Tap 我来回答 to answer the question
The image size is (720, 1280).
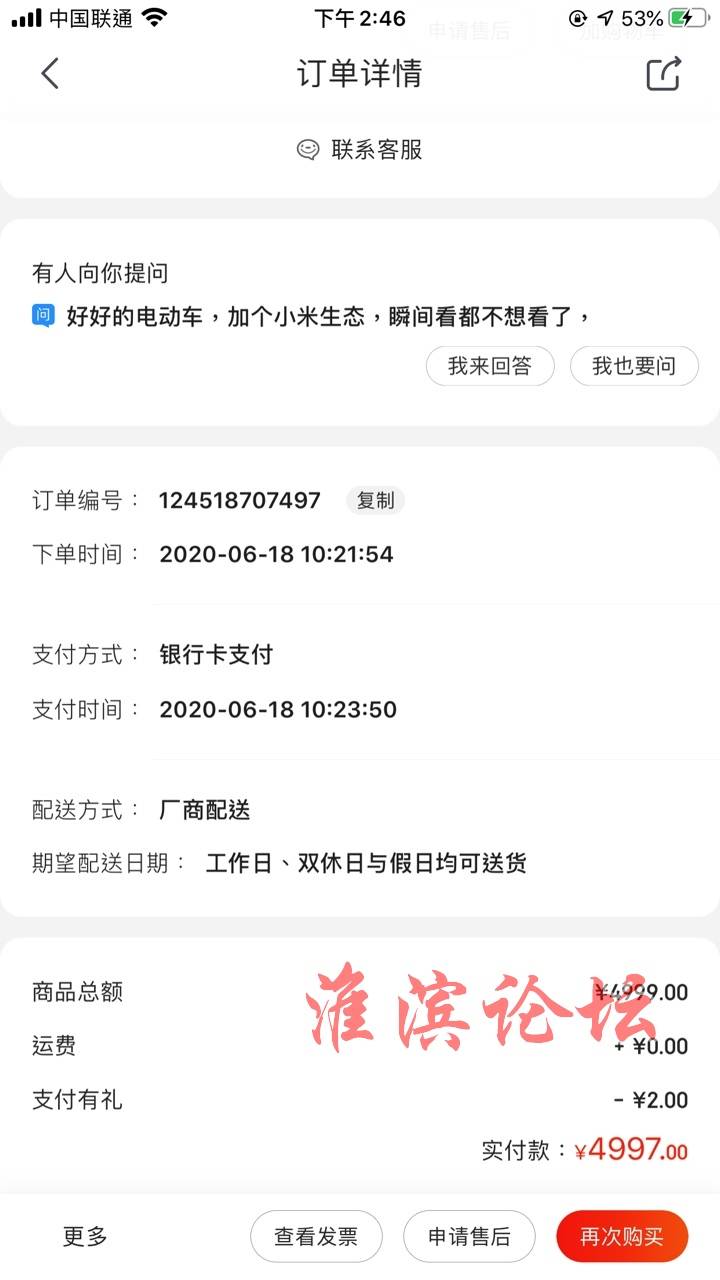click(x=490, y=366)
